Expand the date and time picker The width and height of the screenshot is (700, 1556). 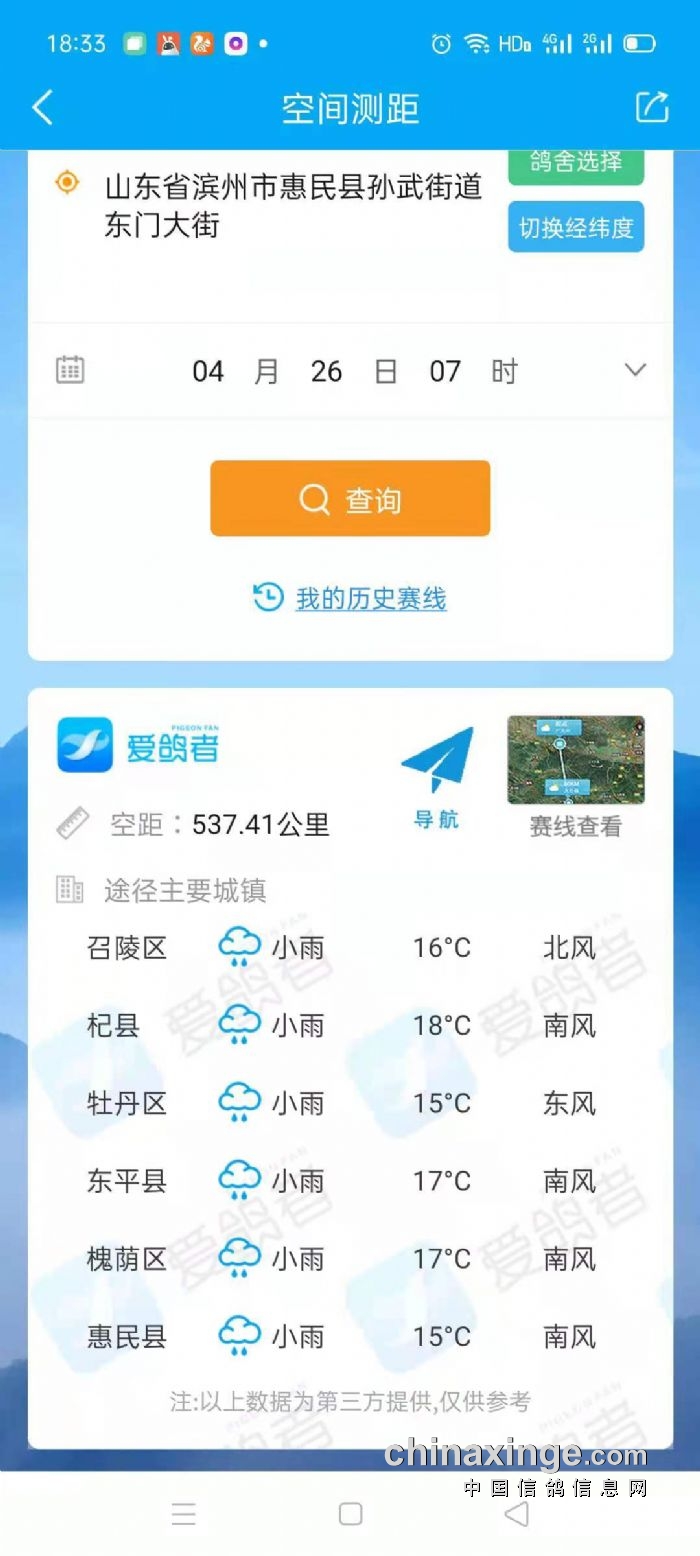[x=635, y=371]
